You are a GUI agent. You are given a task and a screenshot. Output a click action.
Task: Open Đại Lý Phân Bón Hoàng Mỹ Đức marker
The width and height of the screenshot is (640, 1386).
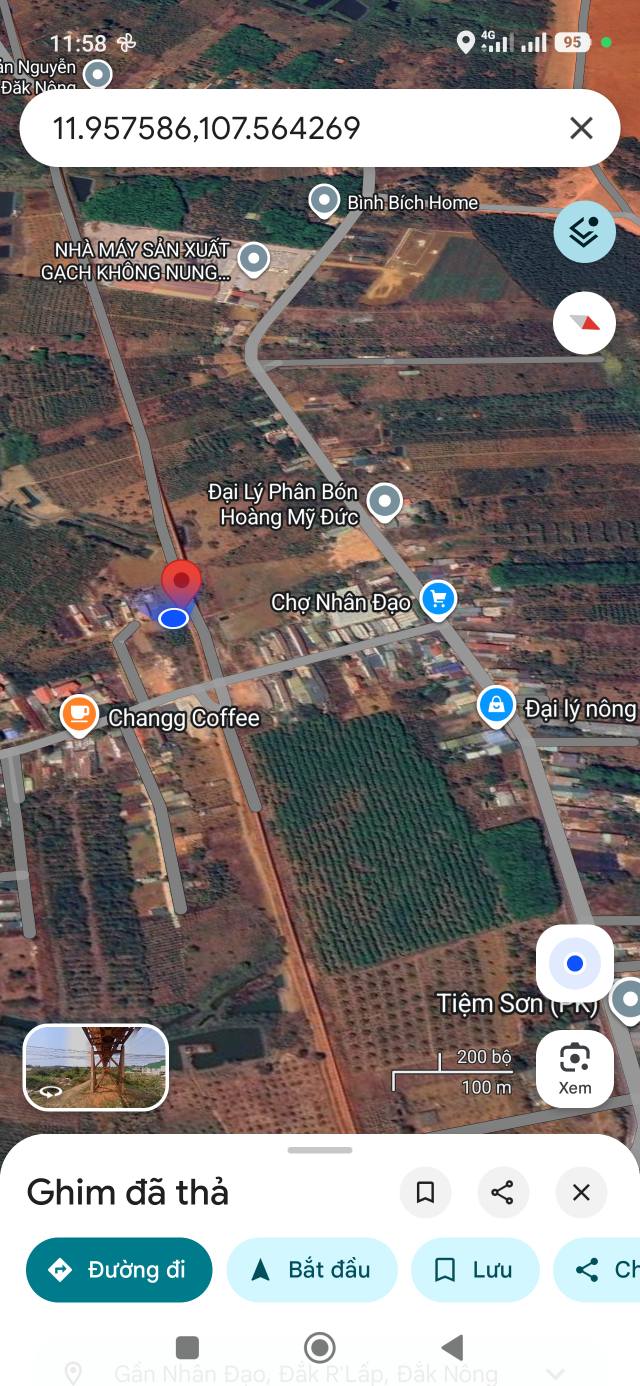pyautogui.click(x=384, y=501)
